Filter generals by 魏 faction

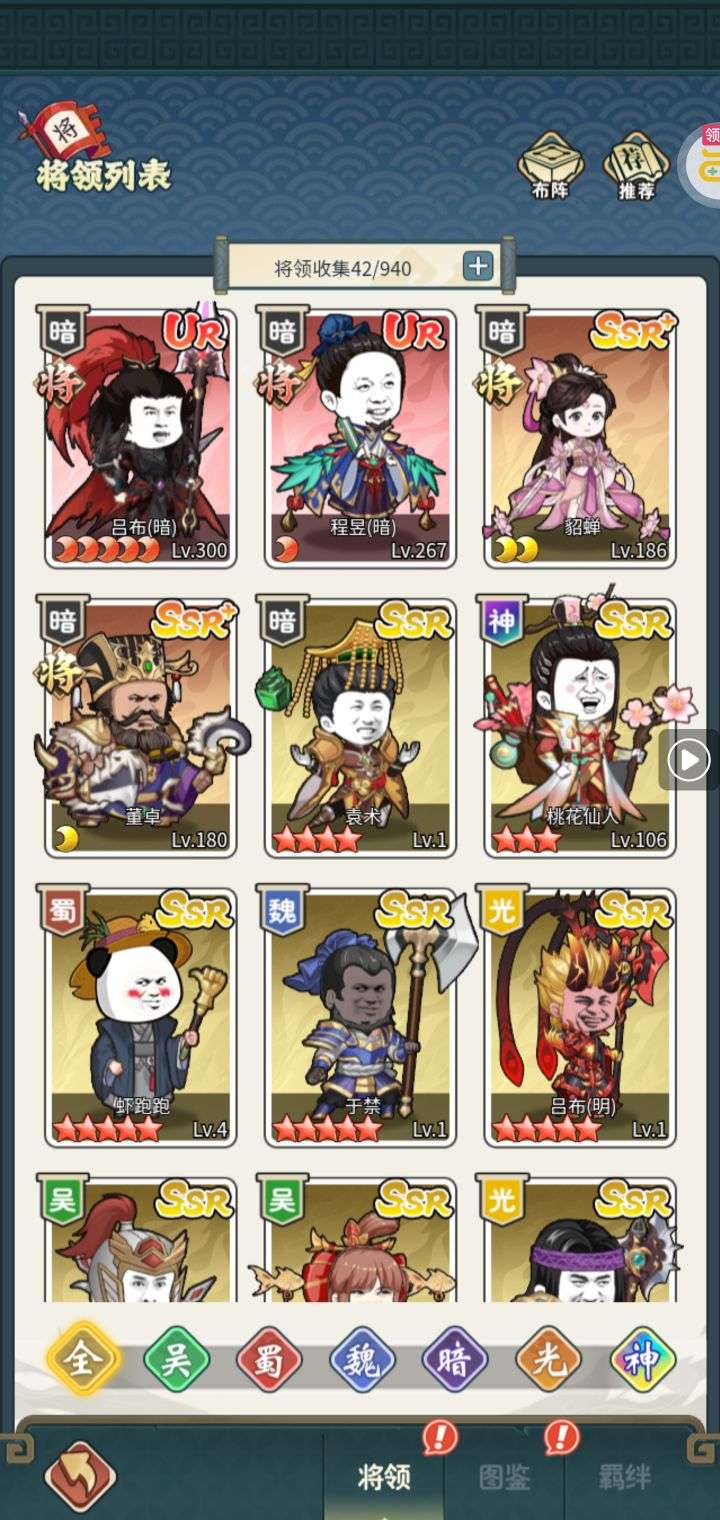(363, 1360)
